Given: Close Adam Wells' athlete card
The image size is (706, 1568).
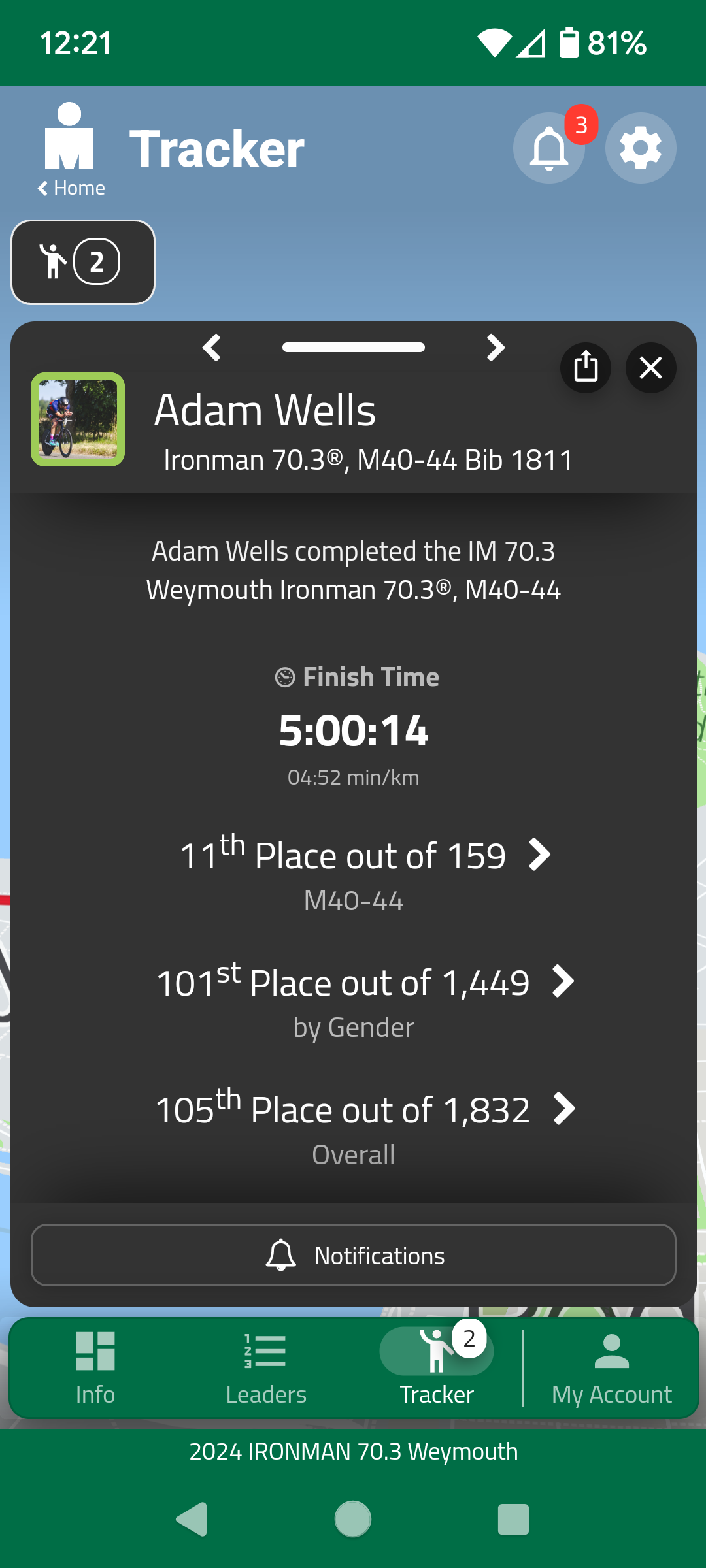Looking at the screenshot, I should (650, 368).
